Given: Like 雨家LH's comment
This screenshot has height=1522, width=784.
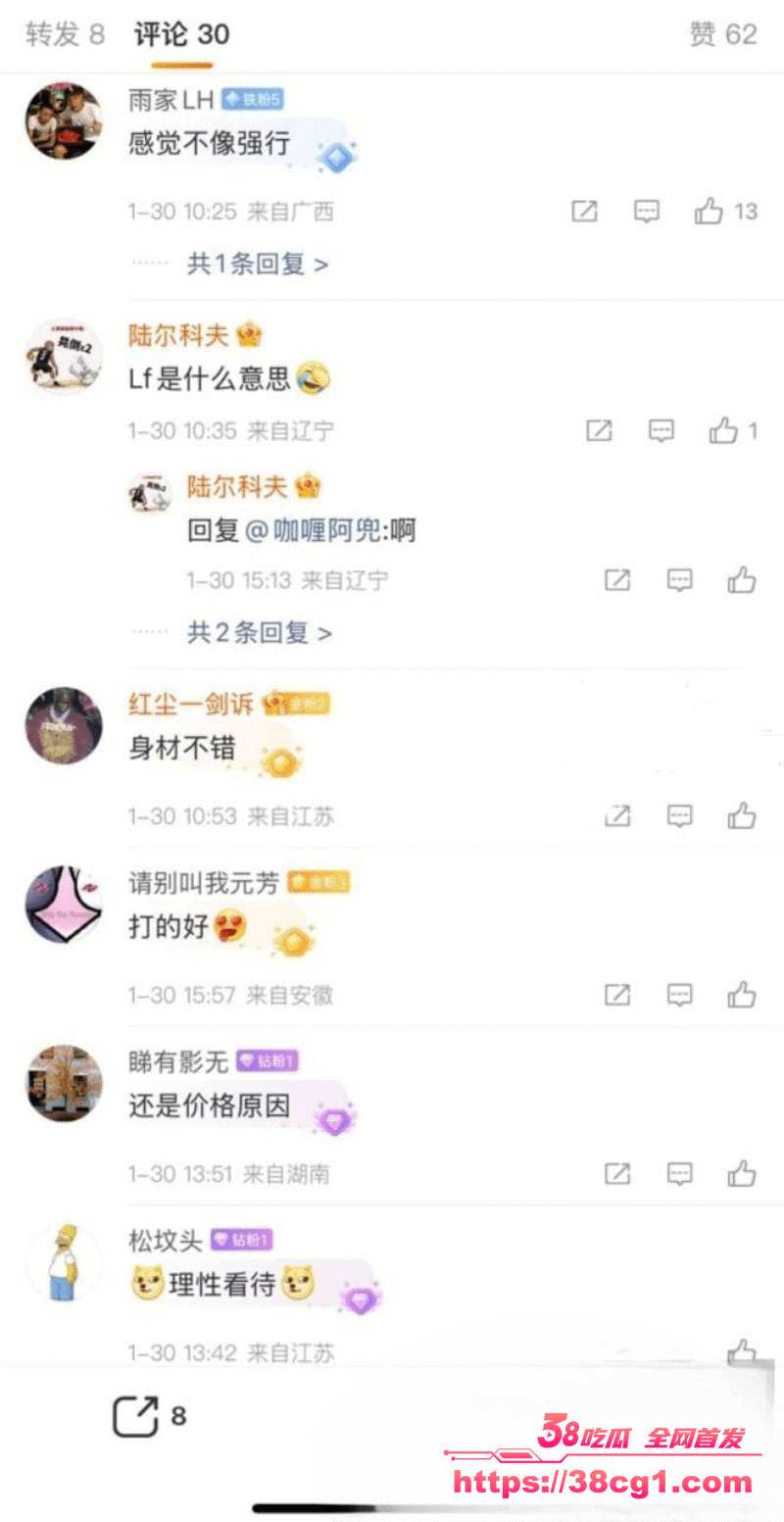Looking at the screenshot, I should pos(710,211).
